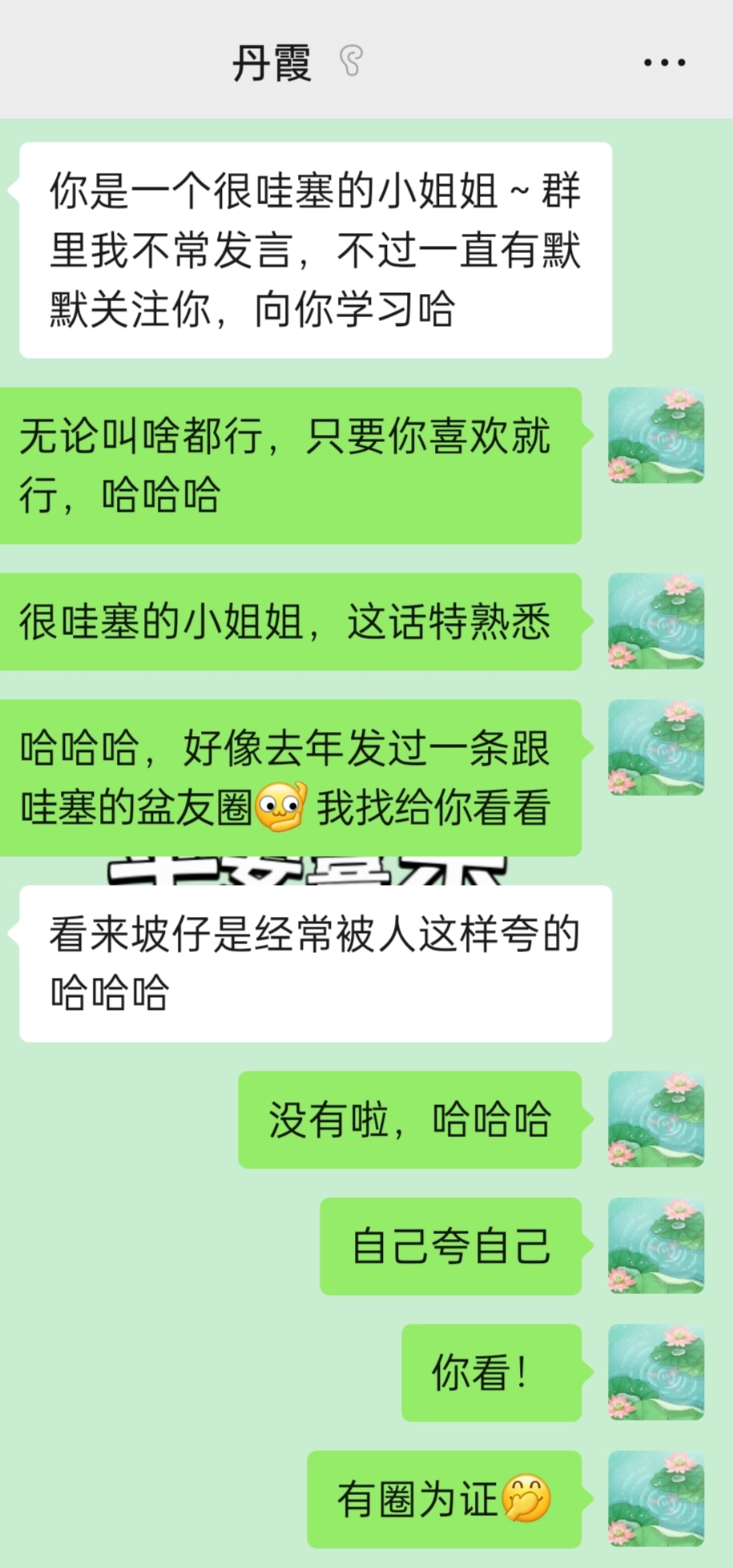Viewport: 733px width, 1568px height.
Task: Tap the avatar next to "很哇塞的小姐姐，这话特熟悉"
Action: (x=656, y=621)
